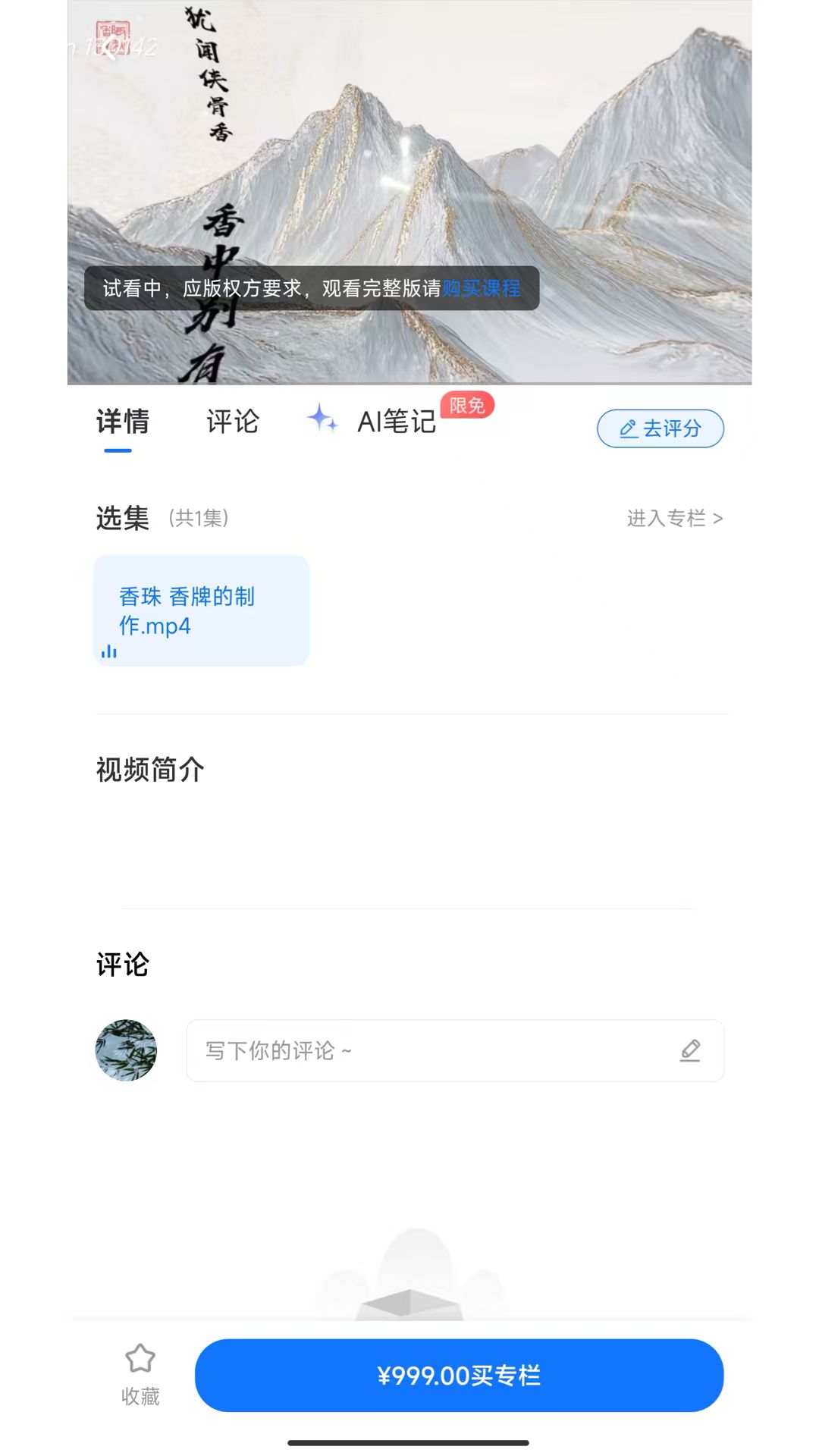Play episode 香珠 香牌的制作.mp4
Viewport: 819px width, 1456px height.
(x=201, y=610)
